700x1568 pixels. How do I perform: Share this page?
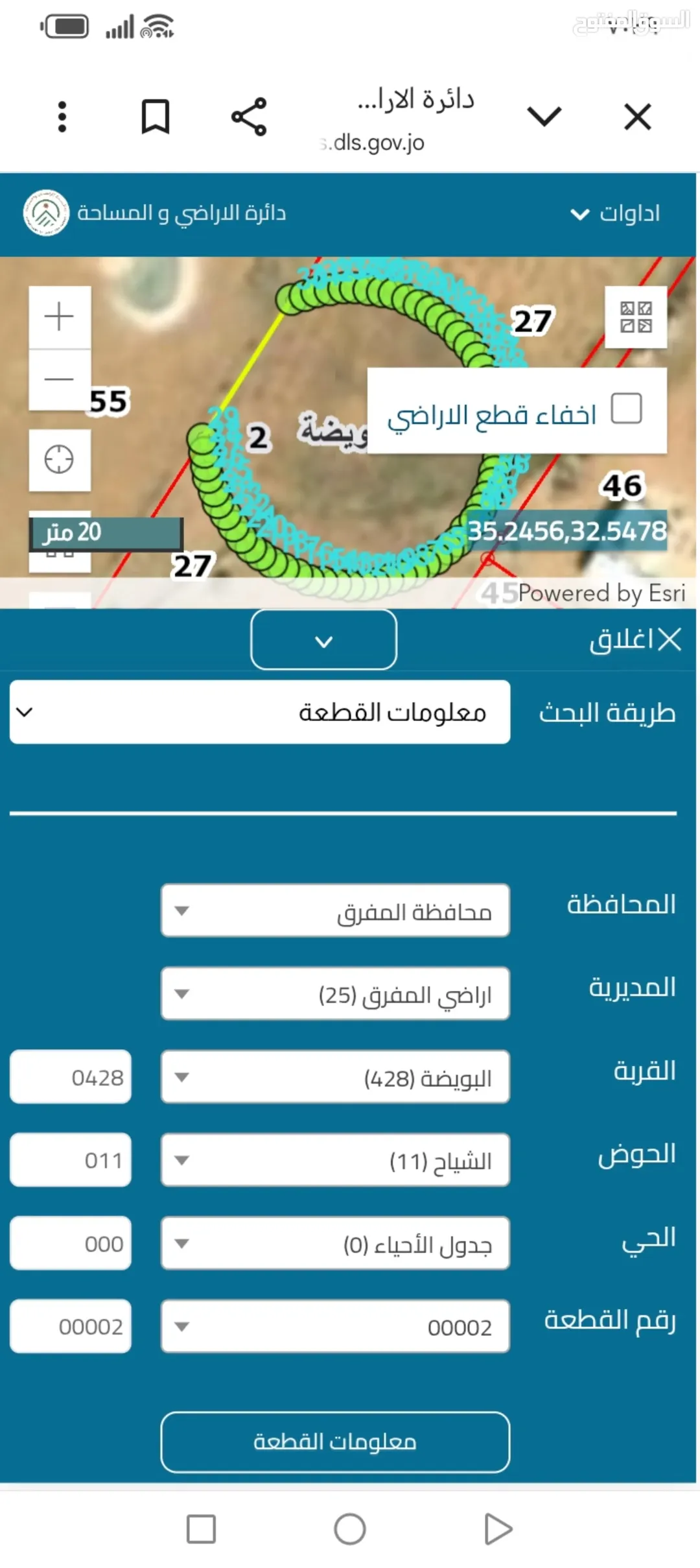pos(249,117)
